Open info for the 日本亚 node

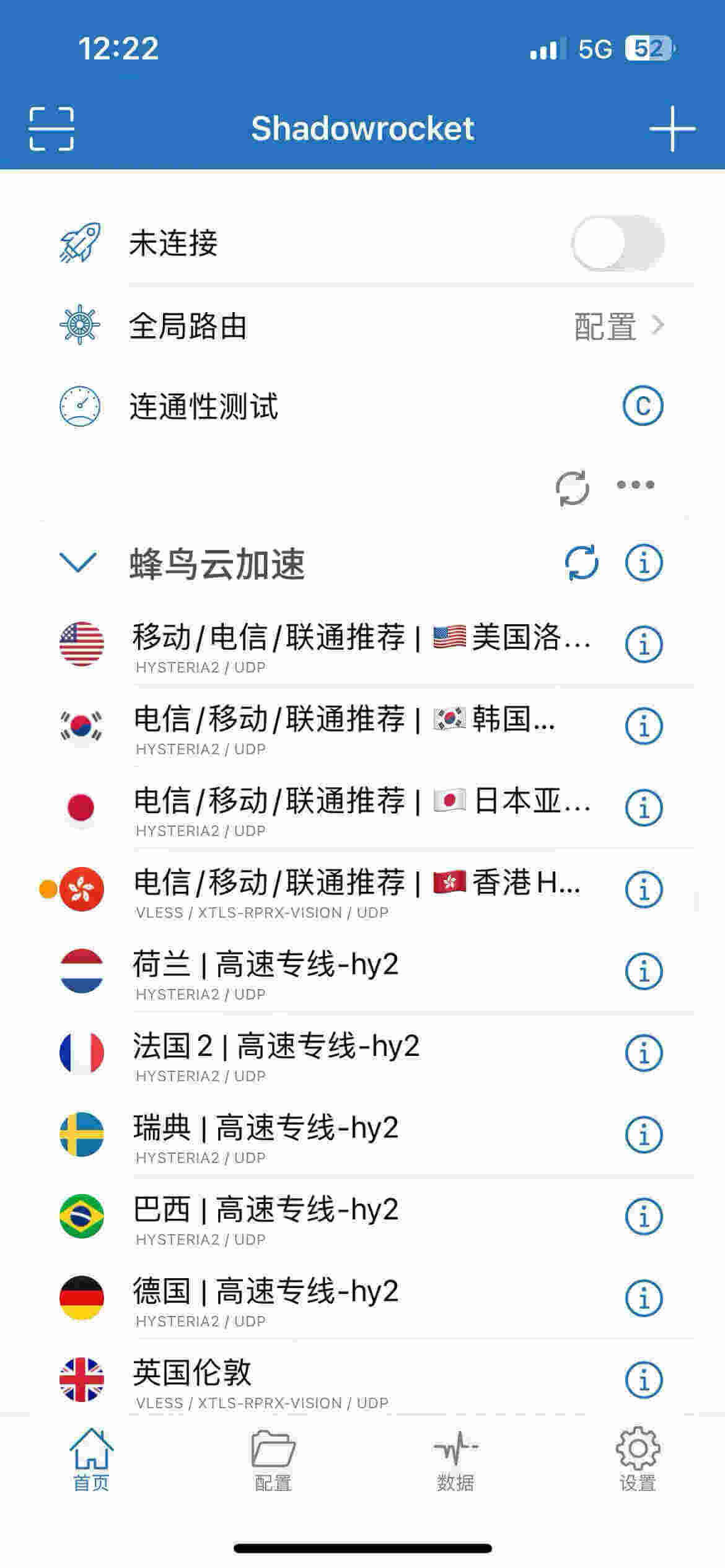[643, 808]
